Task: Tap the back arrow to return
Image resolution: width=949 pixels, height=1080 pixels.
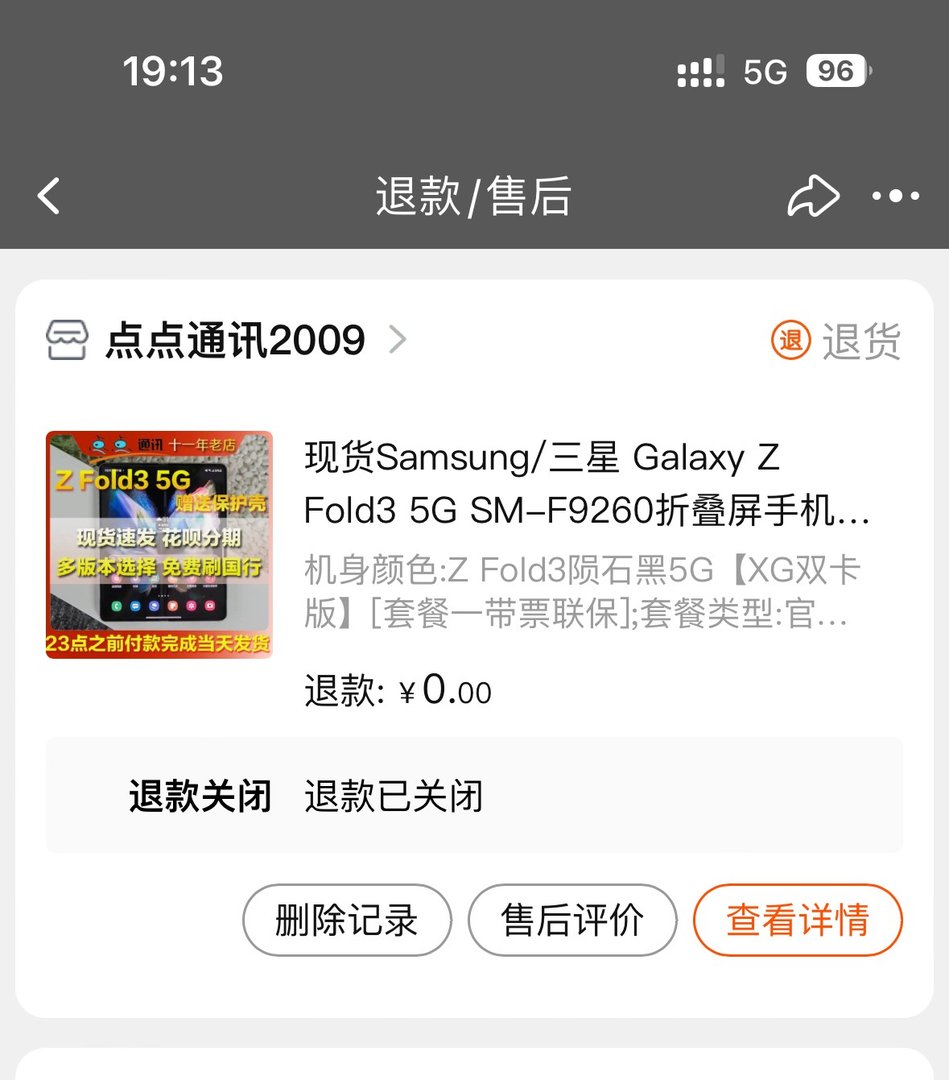Action: [48, 196]
